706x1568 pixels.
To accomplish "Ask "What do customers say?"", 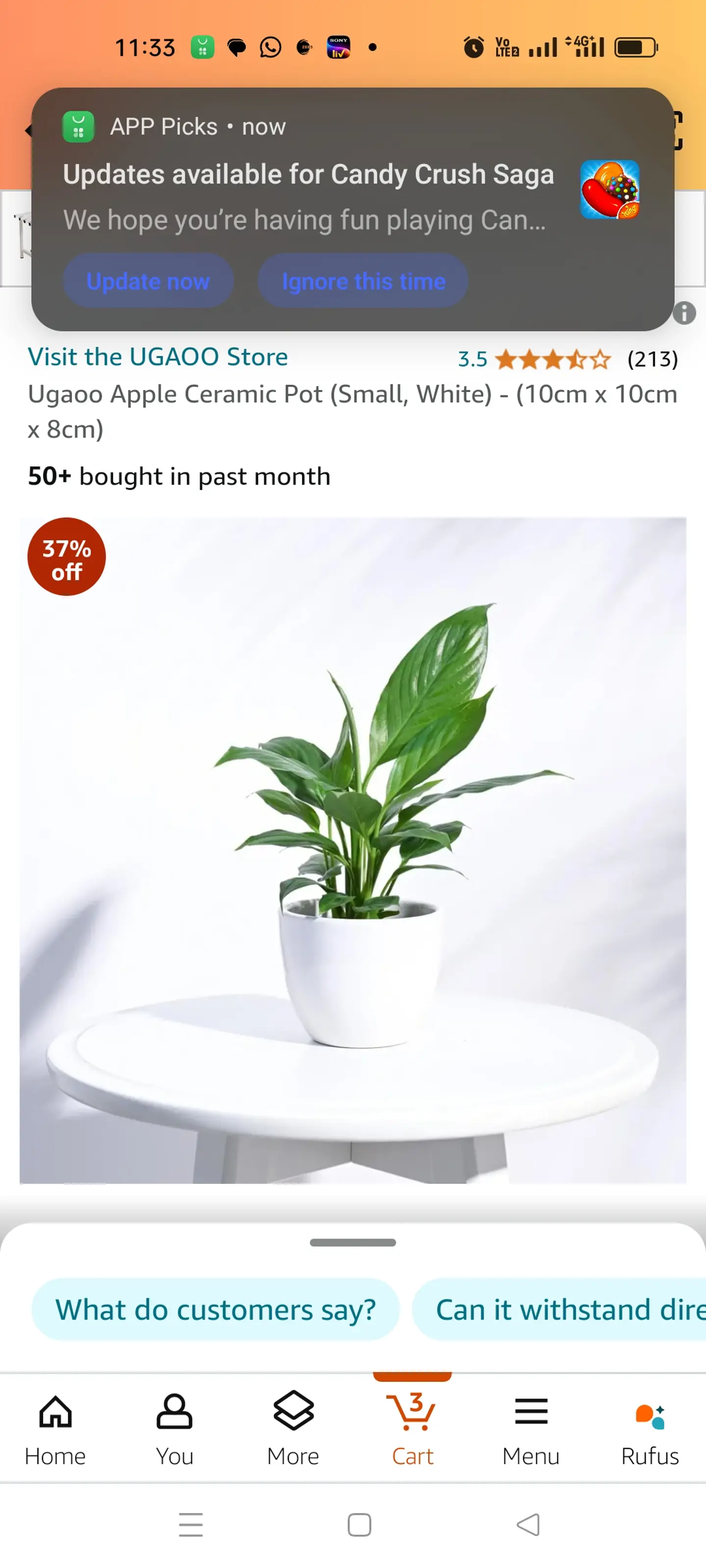I will pyautogui.click(x=215, y=1309).
